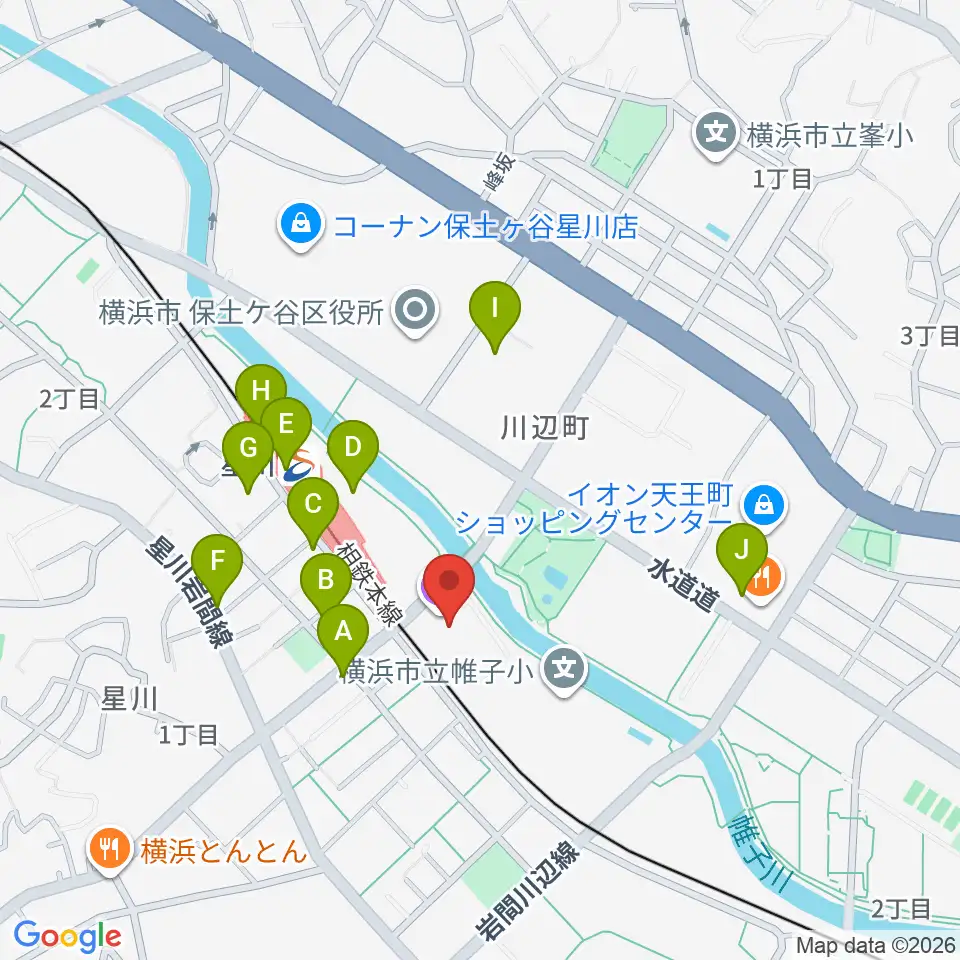Select the 保土ケ谷区役所 place marker

click(415, 312)
